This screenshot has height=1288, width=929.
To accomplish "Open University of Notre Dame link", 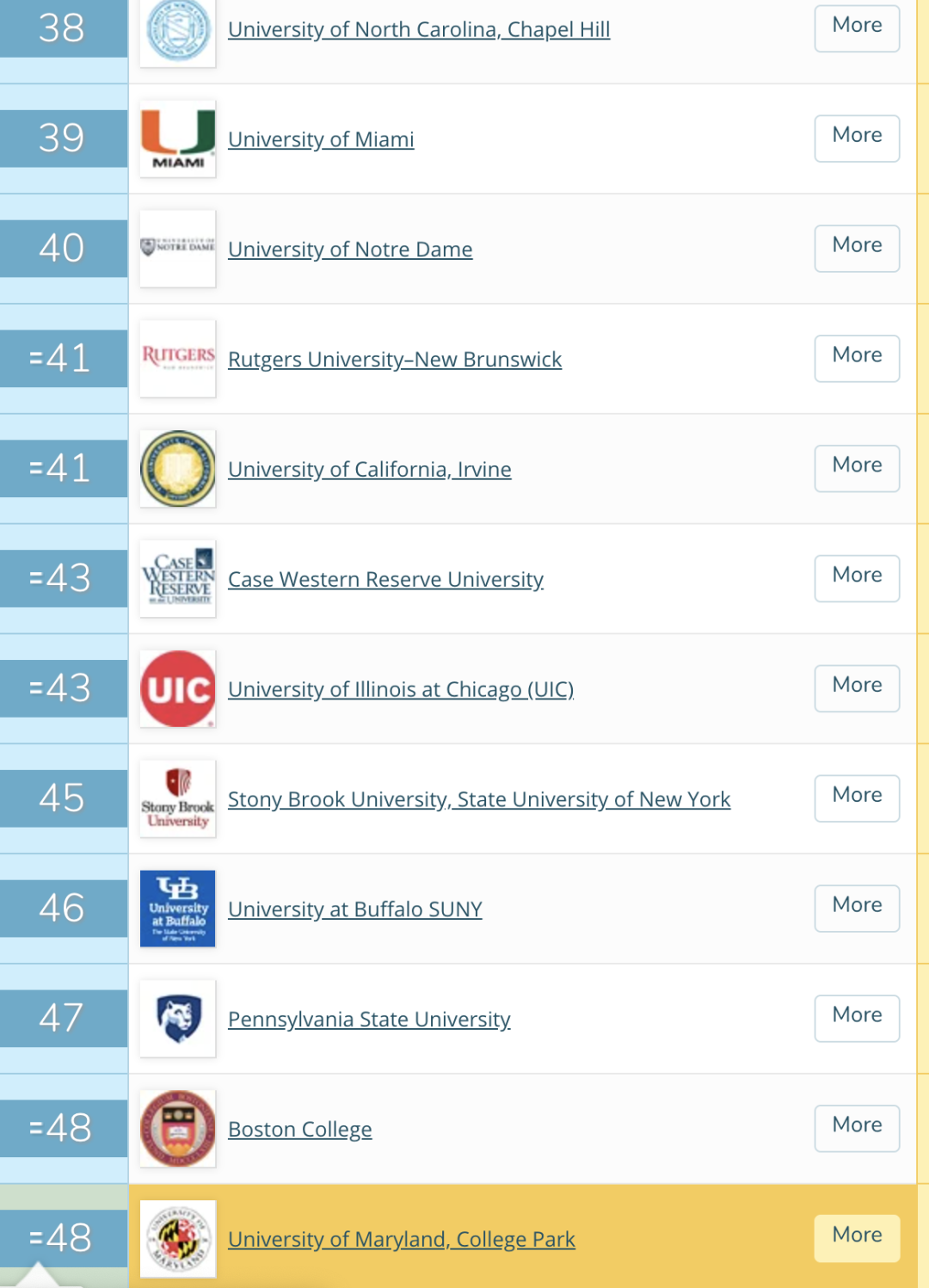I will (350, 250).
